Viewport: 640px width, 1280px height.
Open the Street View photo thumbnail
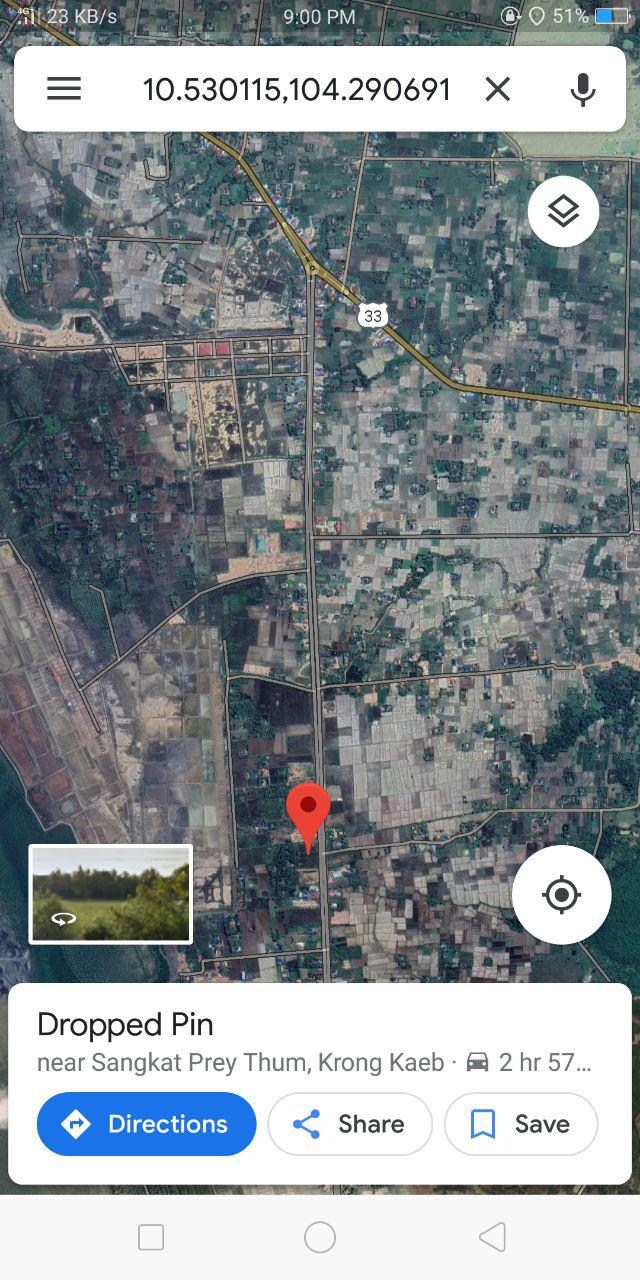click(110, 894)
